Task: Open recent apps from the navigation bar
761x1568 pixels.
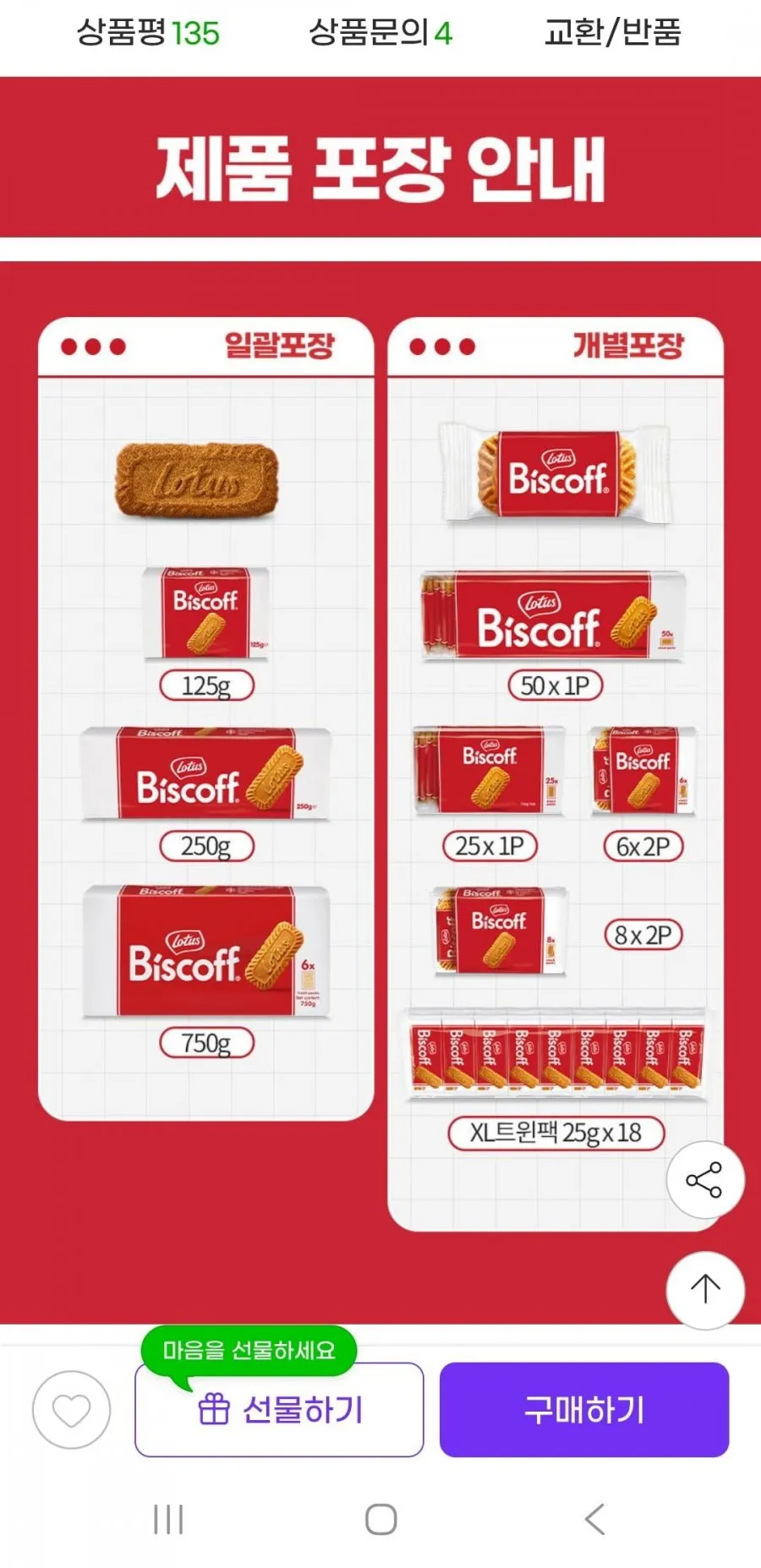Action: click(168, 1519)
